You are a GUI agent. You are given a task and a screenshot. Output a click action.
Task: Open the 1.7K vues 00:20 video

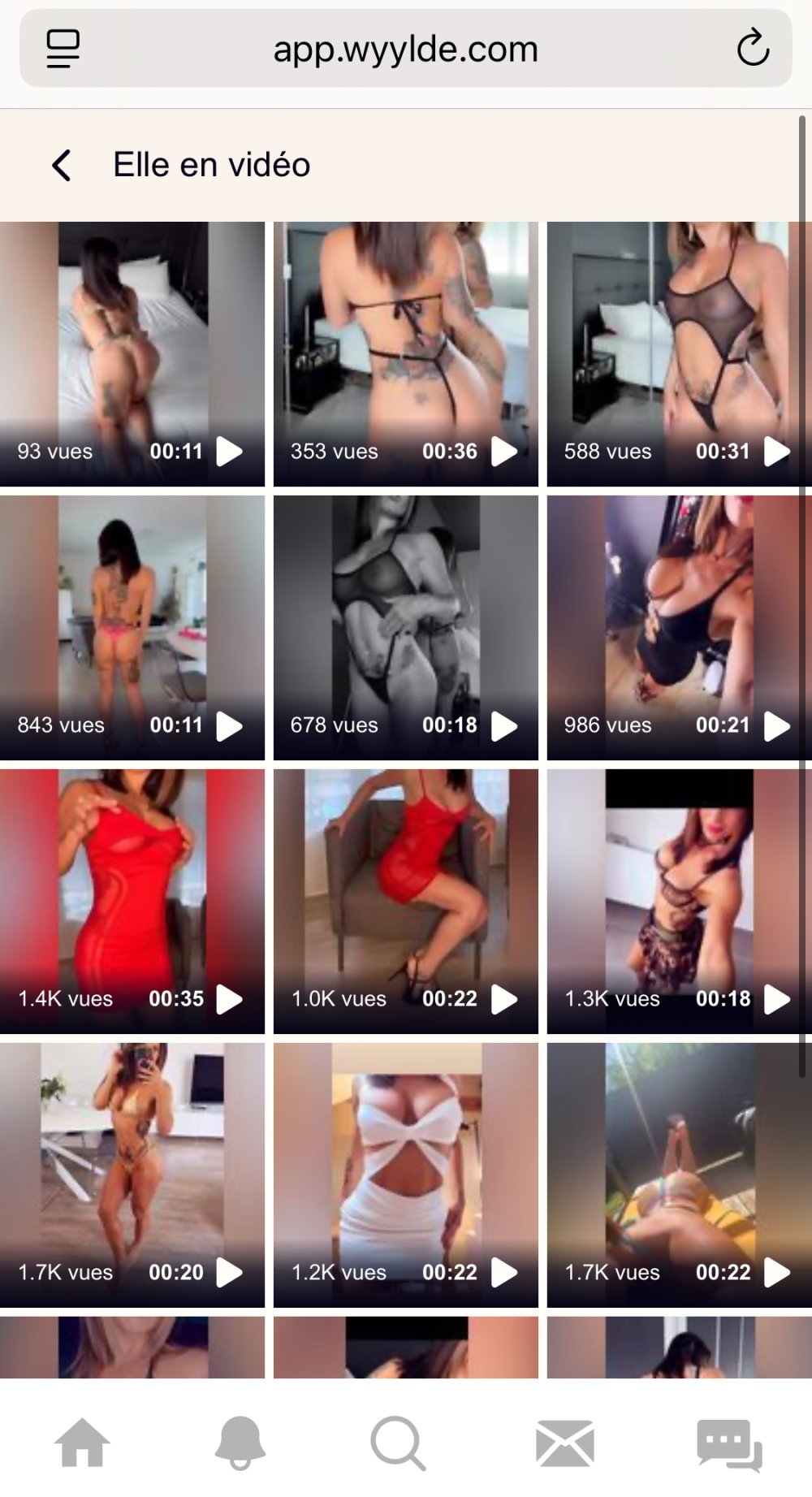(132, 1175)
